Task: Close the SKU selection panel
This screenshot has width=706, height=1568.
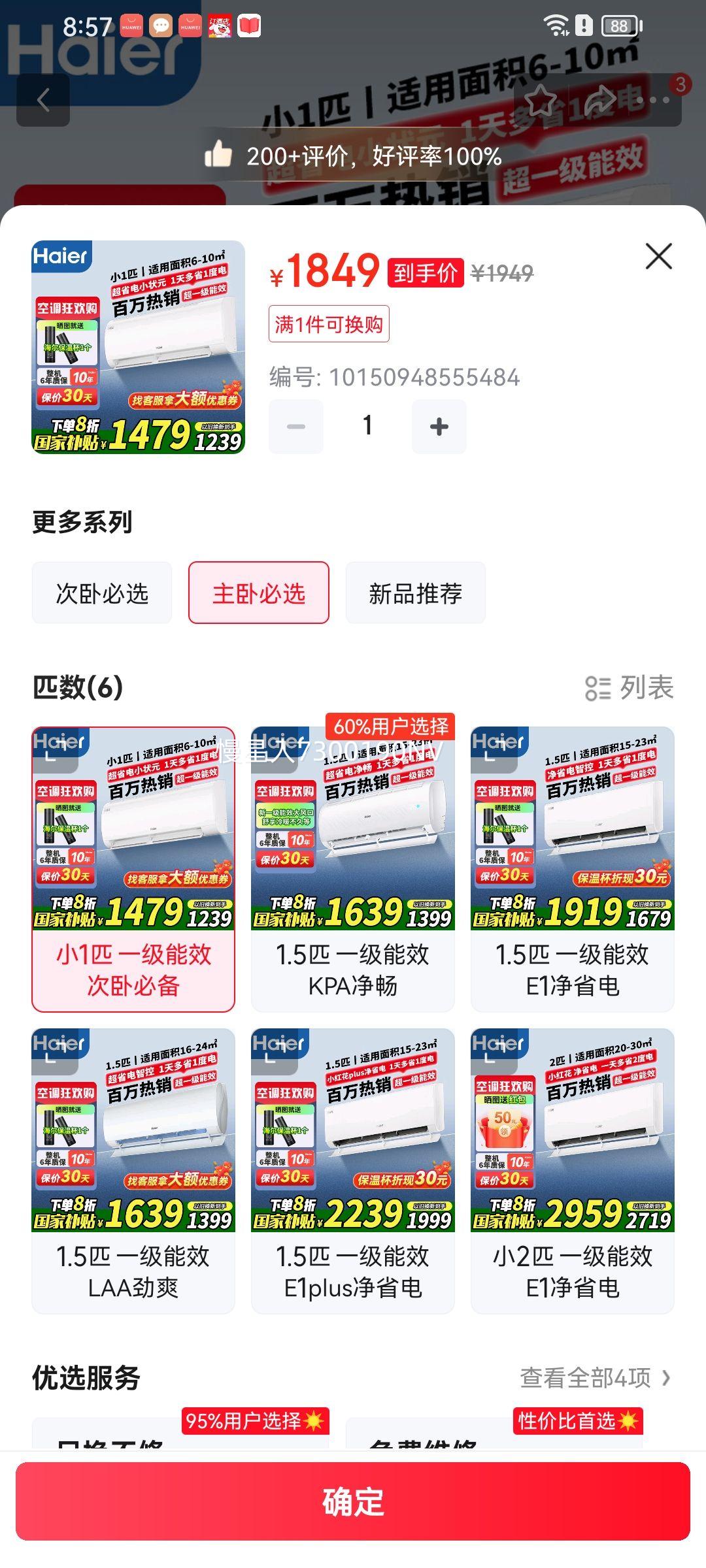Action: [x=658, y=256]
